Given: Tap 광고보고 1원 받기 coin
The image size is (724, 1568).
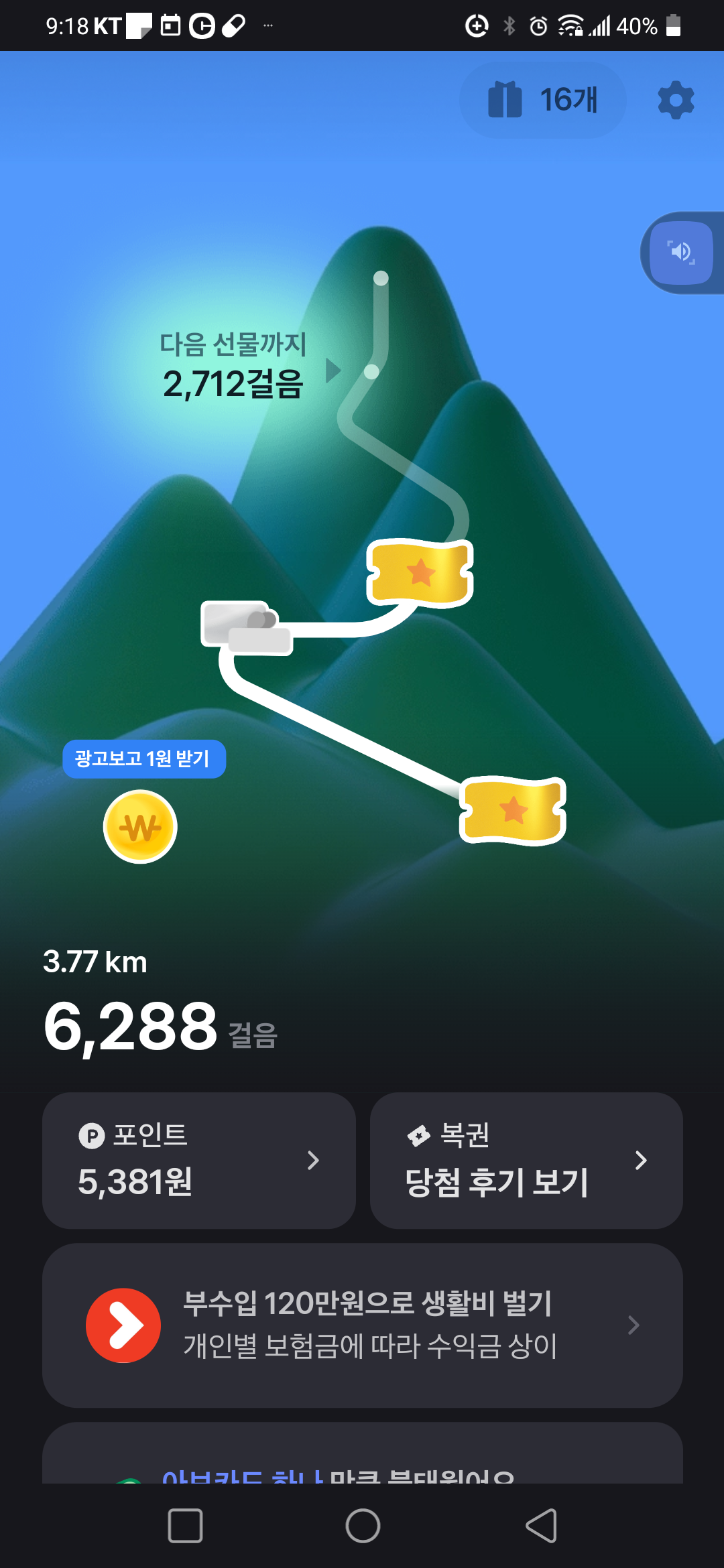Looking at the screenshot, I should pyautogui.click(x=140, y=826).
